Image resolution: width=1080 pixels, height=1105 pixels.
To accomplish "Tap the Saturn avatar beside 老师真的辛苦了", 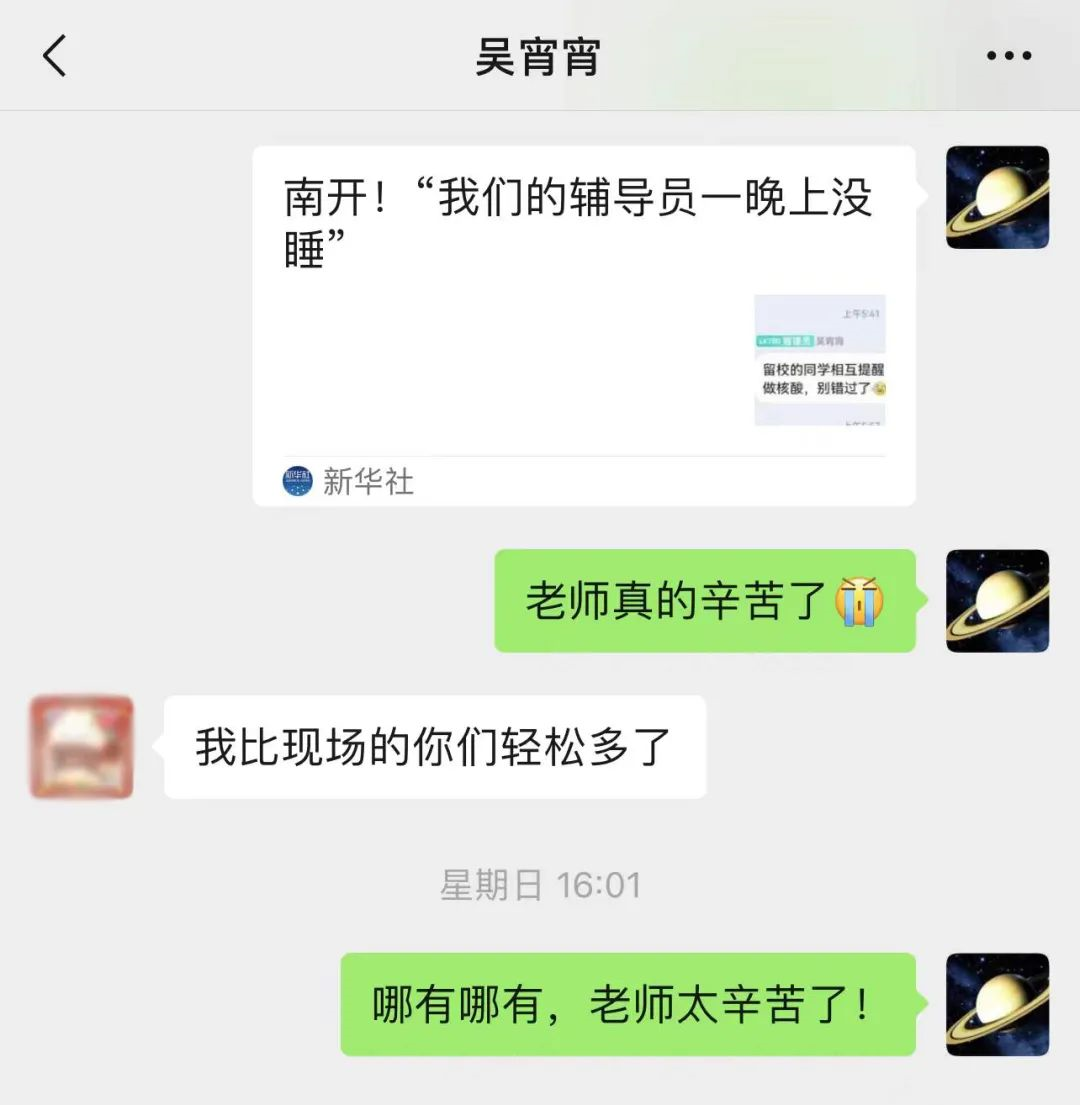I will [x=997, y=600].
